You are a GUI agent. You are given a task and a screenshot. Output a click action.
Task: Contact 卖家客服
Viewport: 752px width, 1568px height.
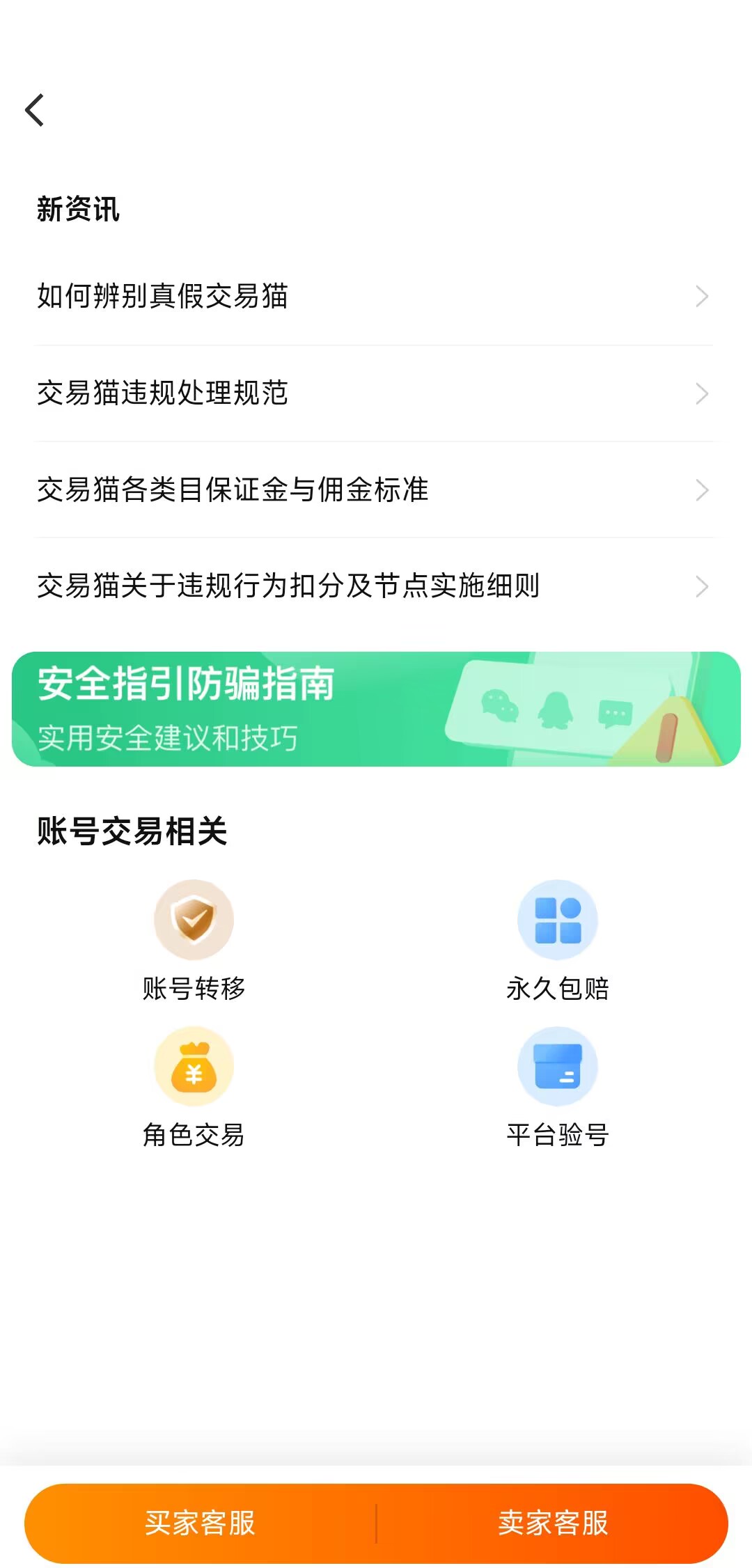(553, 1523)
